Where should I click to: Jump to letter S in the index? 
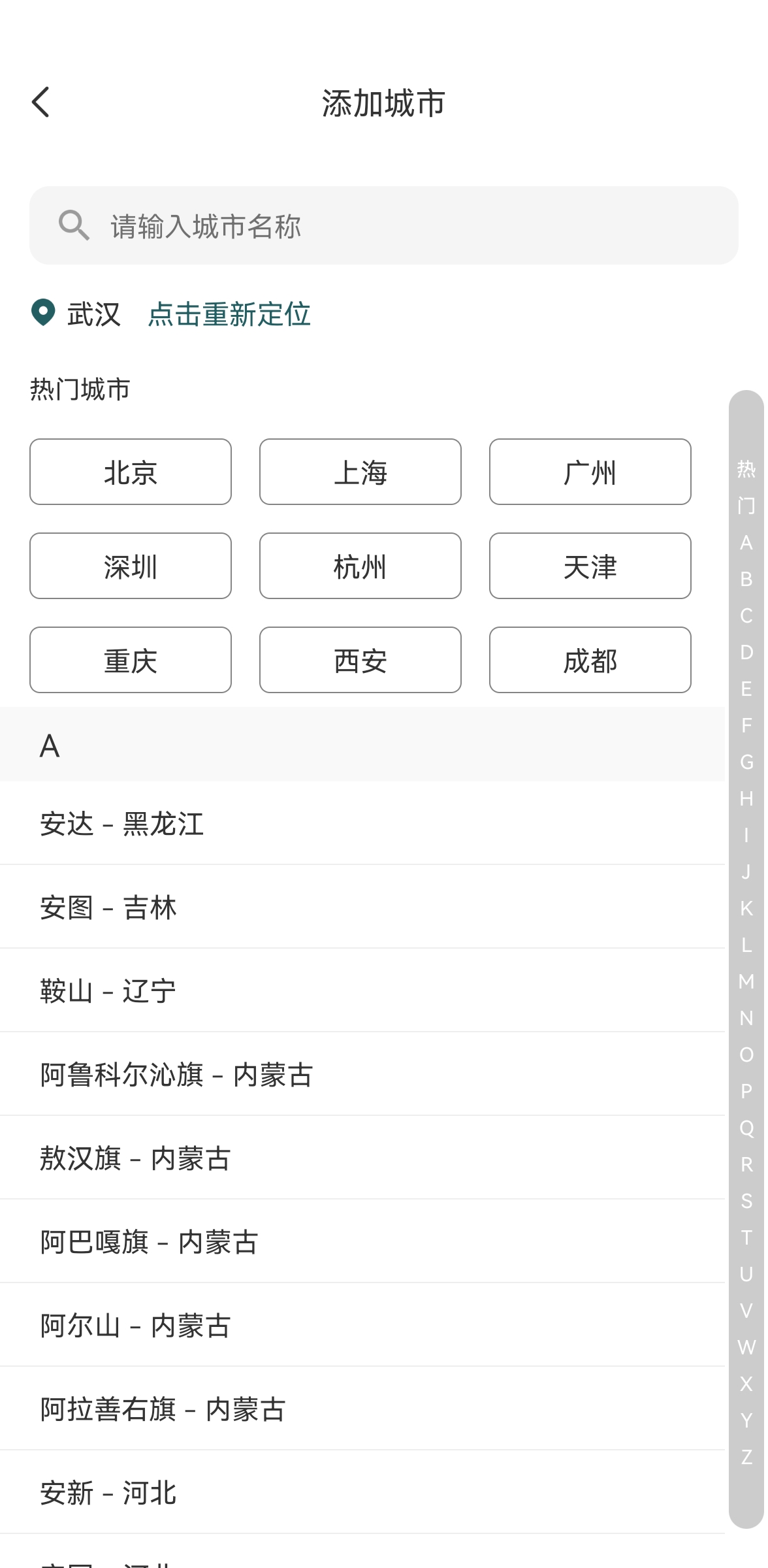pyautogui.click(x=746, y=1201)
